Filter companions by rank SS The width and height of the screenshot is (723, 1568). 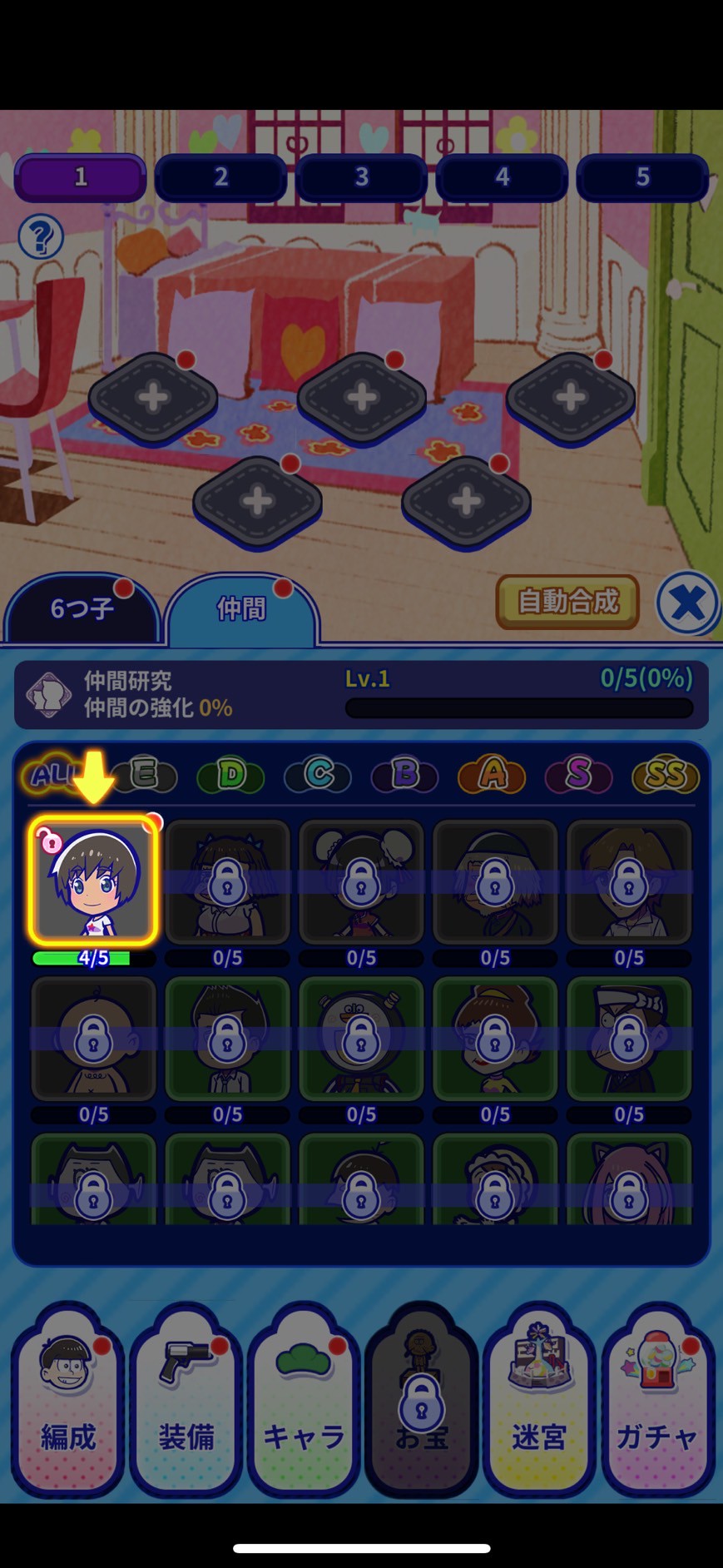coord(666,775)
